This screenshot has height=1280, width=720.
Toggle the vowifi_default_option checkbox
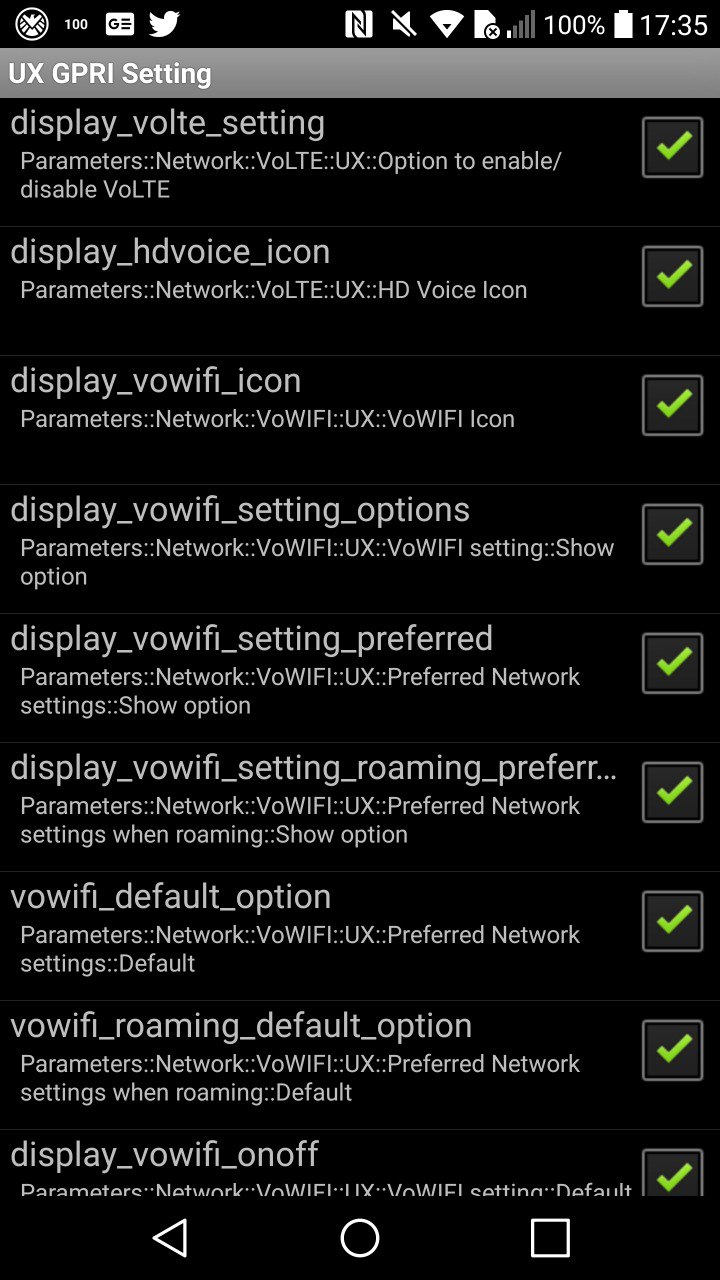pos(672,921)
